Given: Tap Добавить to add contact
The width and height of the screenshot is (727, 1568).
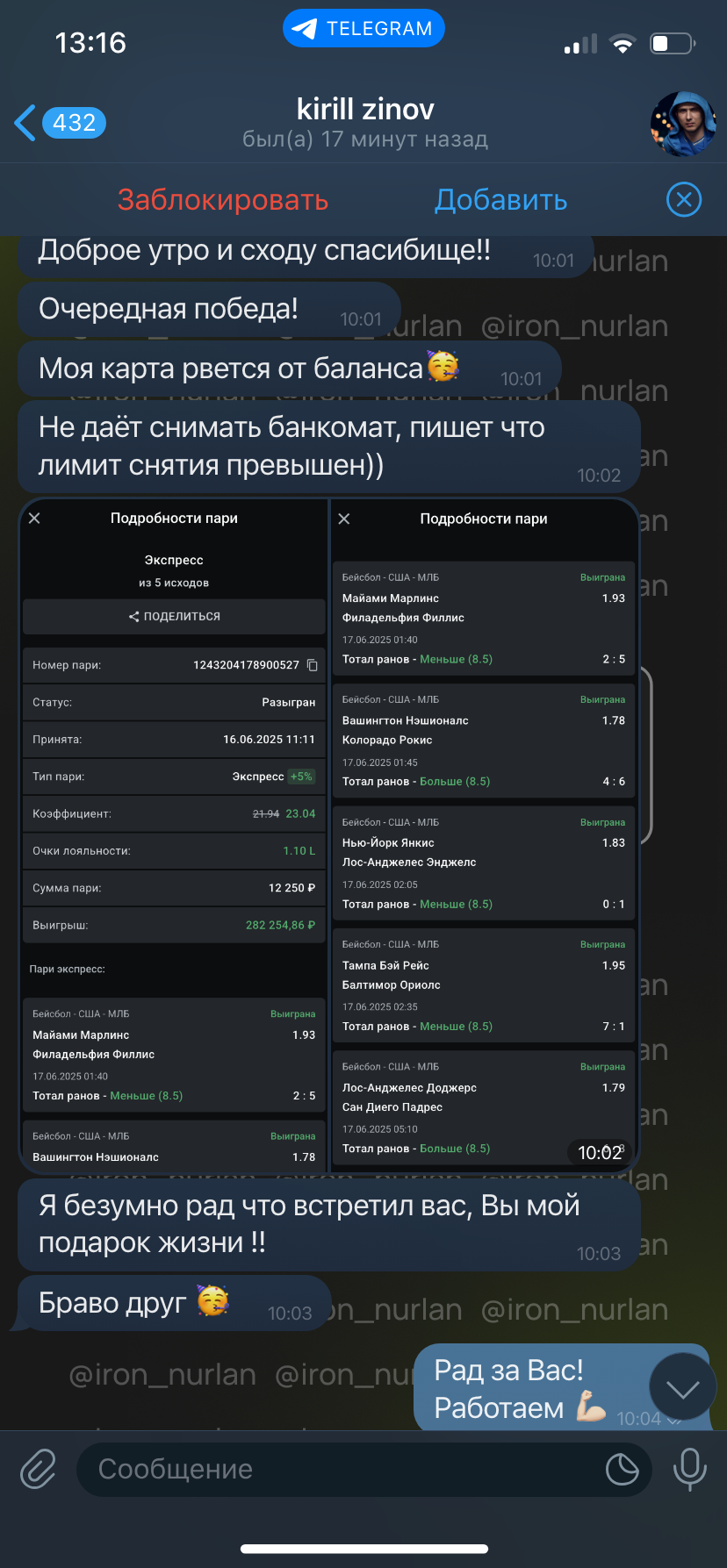Looking at the screenshot, I should click(500, 200).
